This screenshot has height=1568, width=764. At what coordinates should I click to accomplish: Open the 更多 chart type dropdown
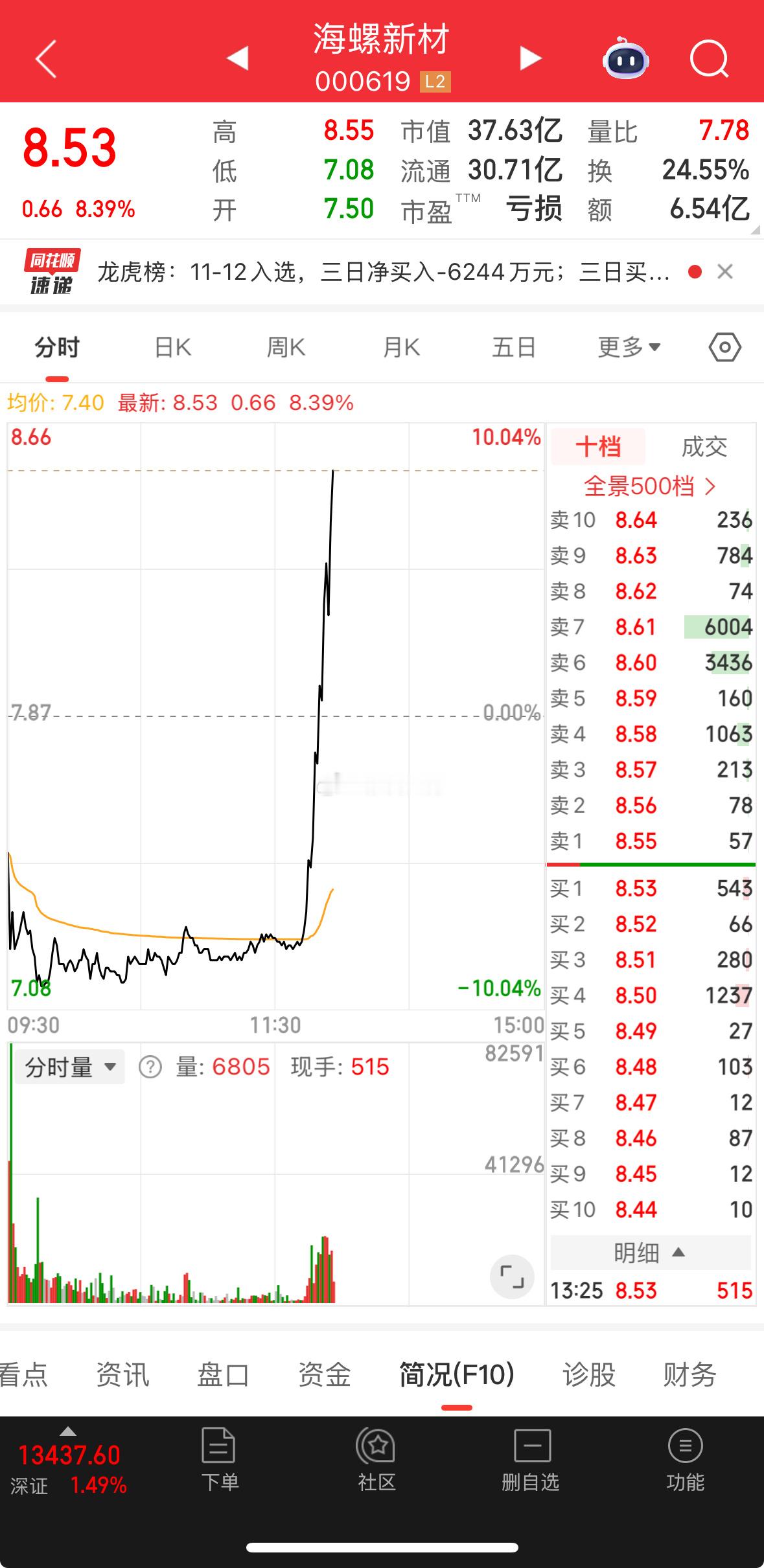[627, 347]
